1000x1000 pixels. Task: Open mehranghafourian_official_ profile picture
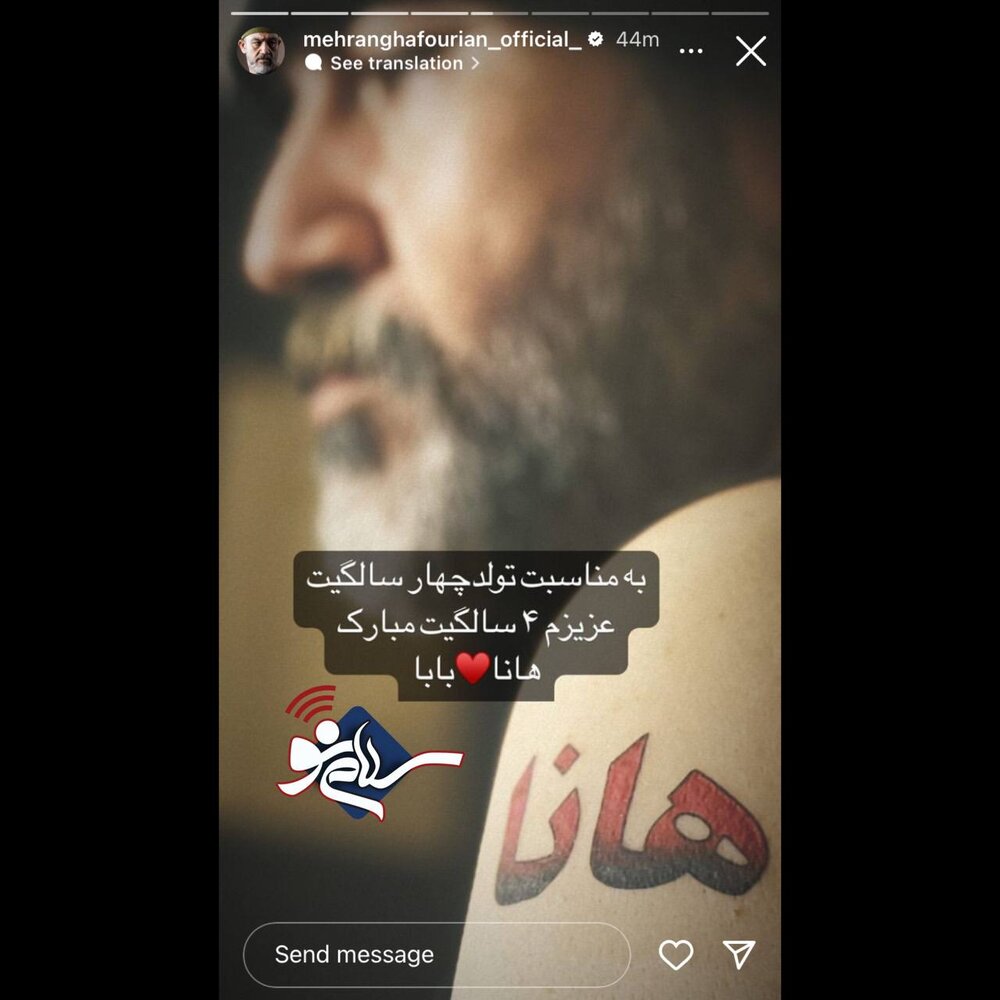[x=260, y=51]
